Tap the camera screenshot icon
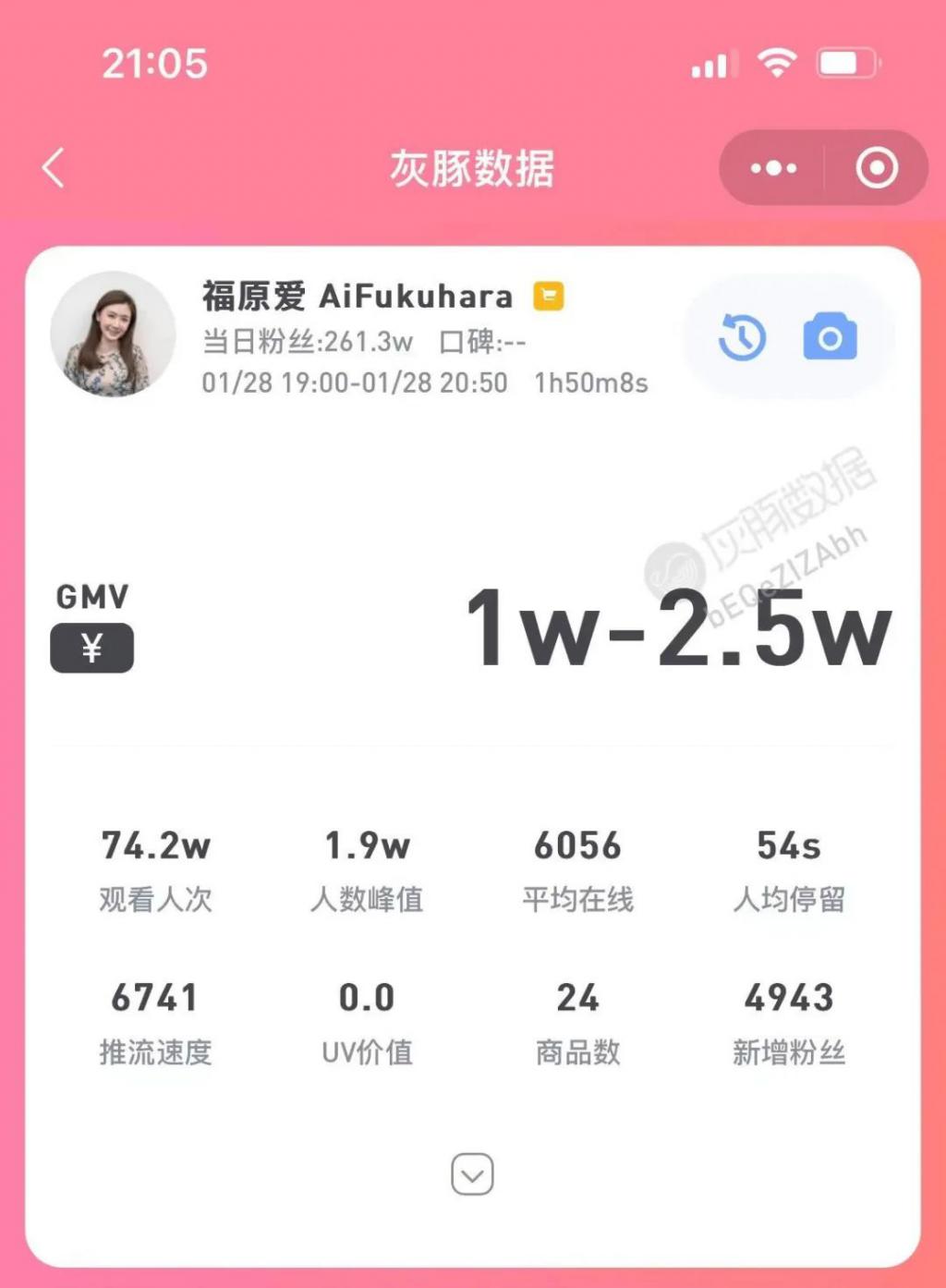 tap(830, 337)
